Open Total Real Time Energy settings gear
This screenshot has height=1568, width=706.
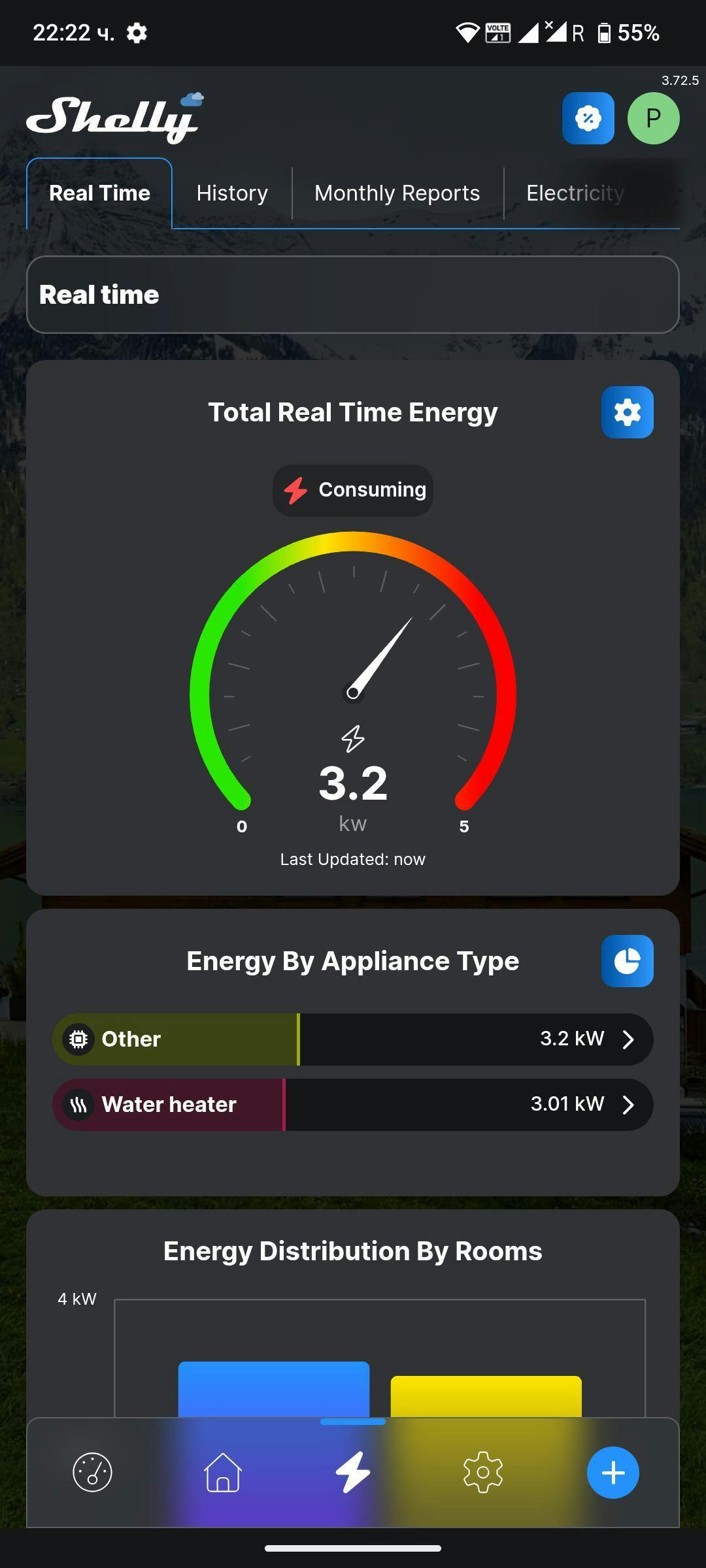click(x=627, y=412)
